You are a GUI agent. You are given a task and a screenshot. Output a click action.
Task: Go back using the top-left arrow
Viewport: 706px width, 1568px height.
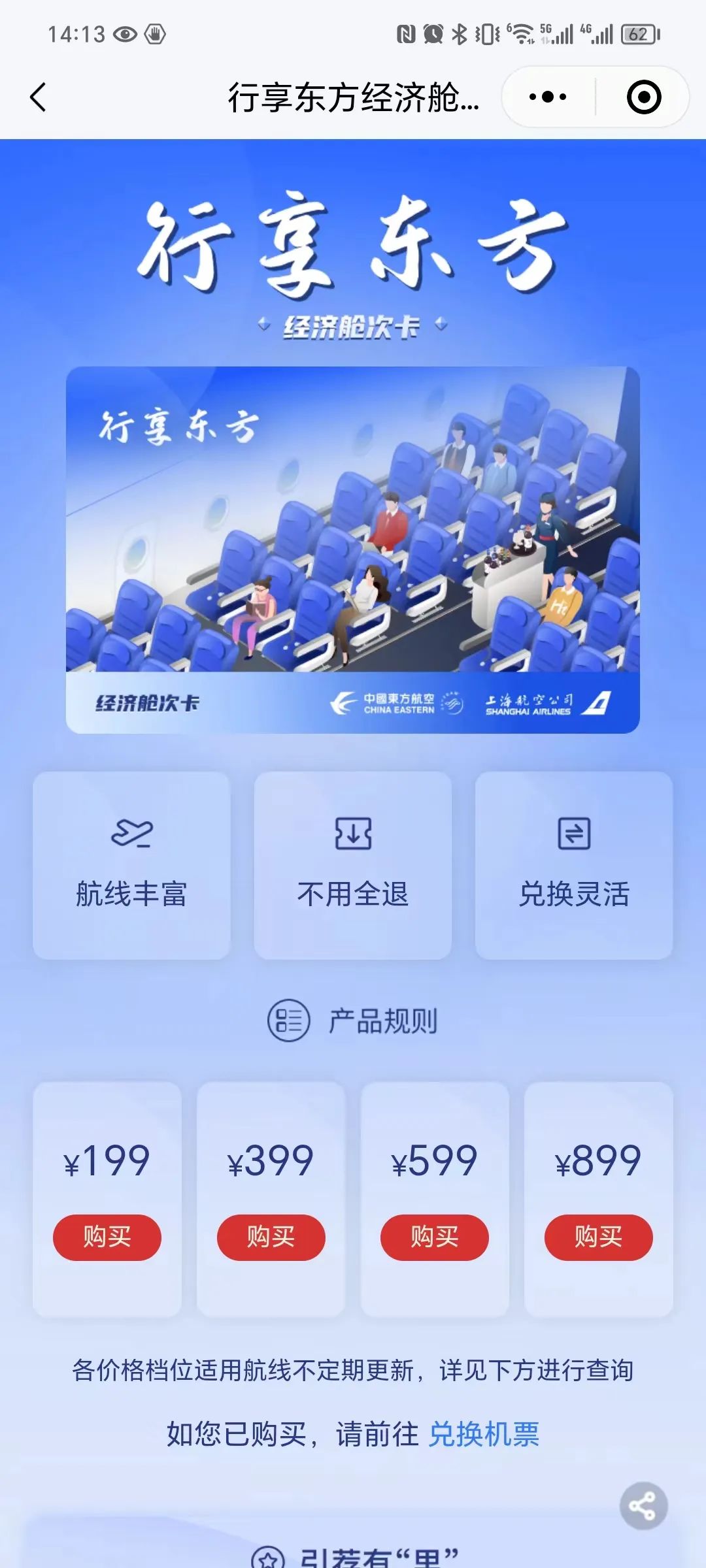(x=38, y=97)
